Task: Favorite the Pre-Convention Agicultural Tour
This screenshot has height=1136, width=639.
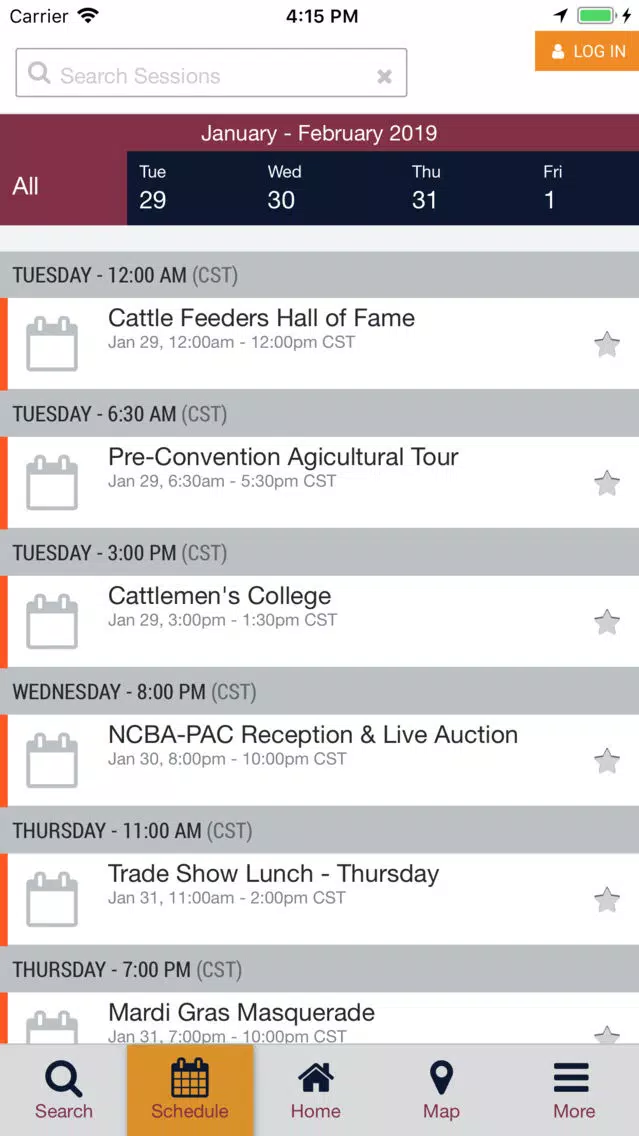Action: tap(607, 483)
